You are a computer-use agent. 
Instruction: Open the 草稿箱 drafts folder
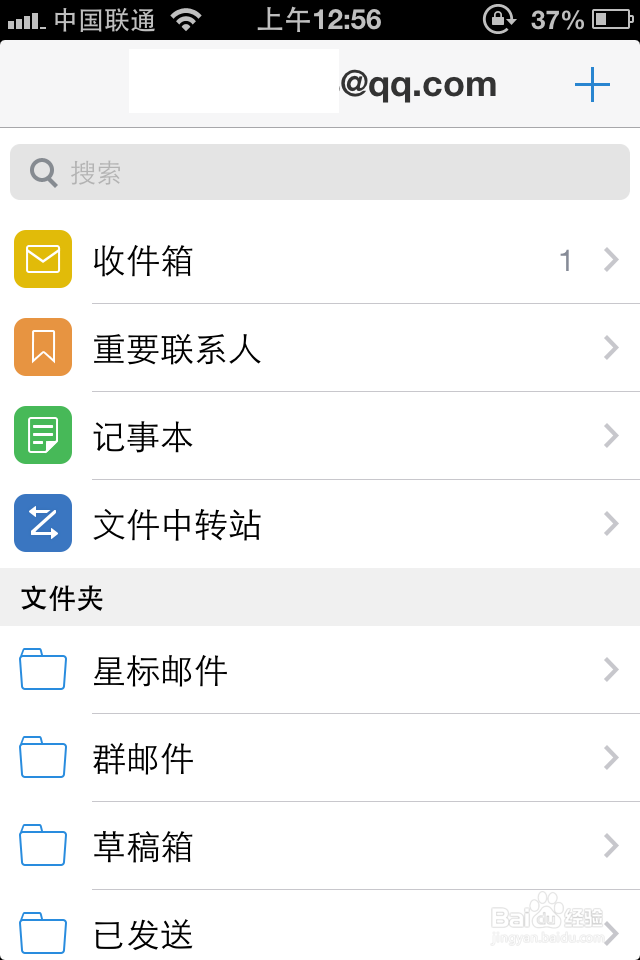coord(320,846)
